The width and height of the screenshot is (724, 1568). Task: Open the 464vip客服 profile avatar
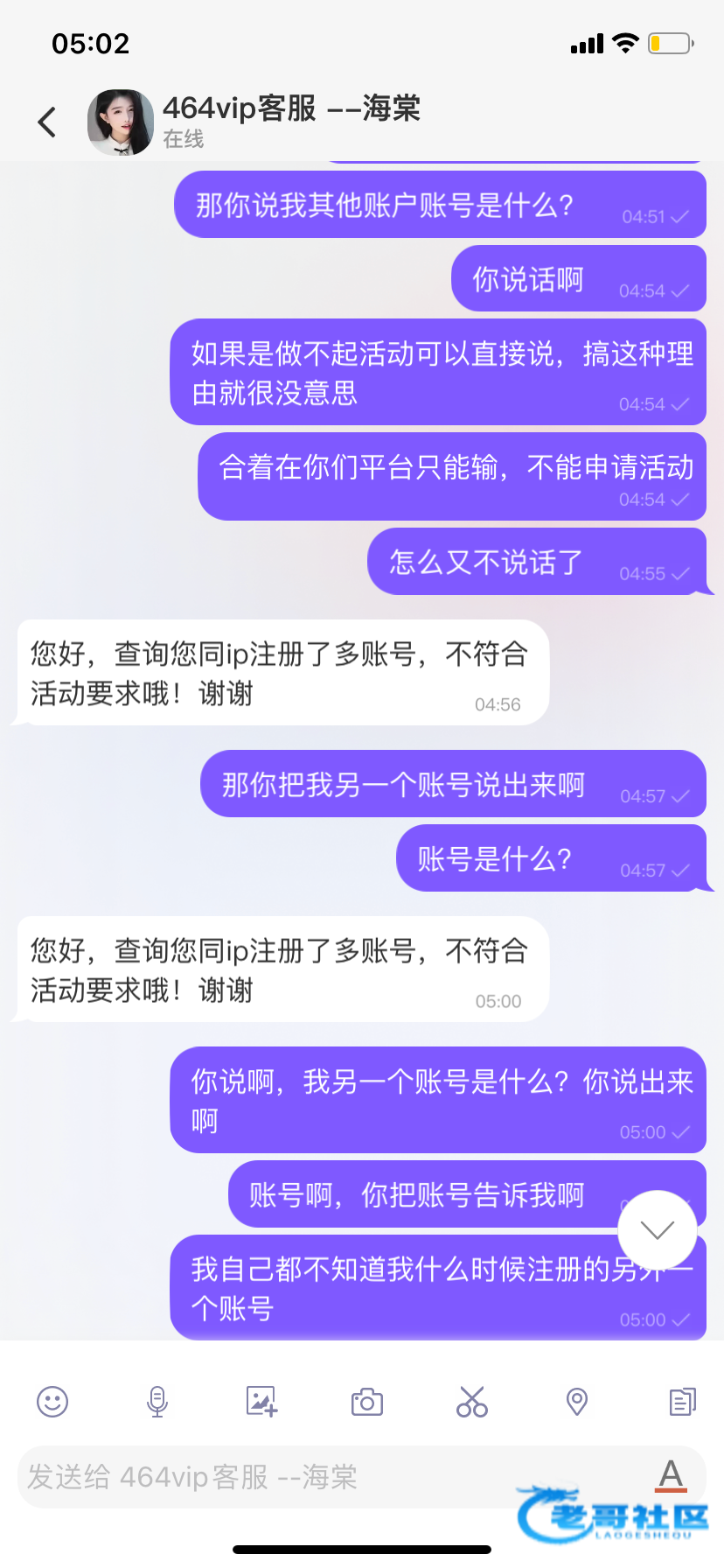[x=121, y=122]
